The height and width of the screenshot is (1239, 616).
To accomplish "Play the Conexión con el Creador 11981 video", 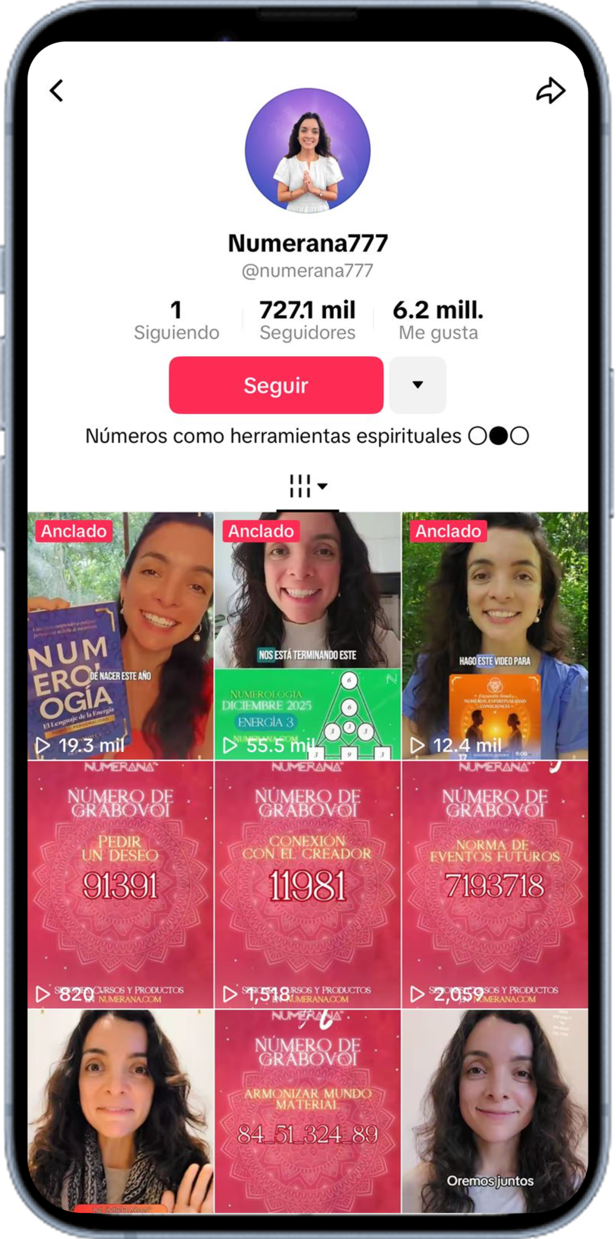I will (x=307, y=883).
